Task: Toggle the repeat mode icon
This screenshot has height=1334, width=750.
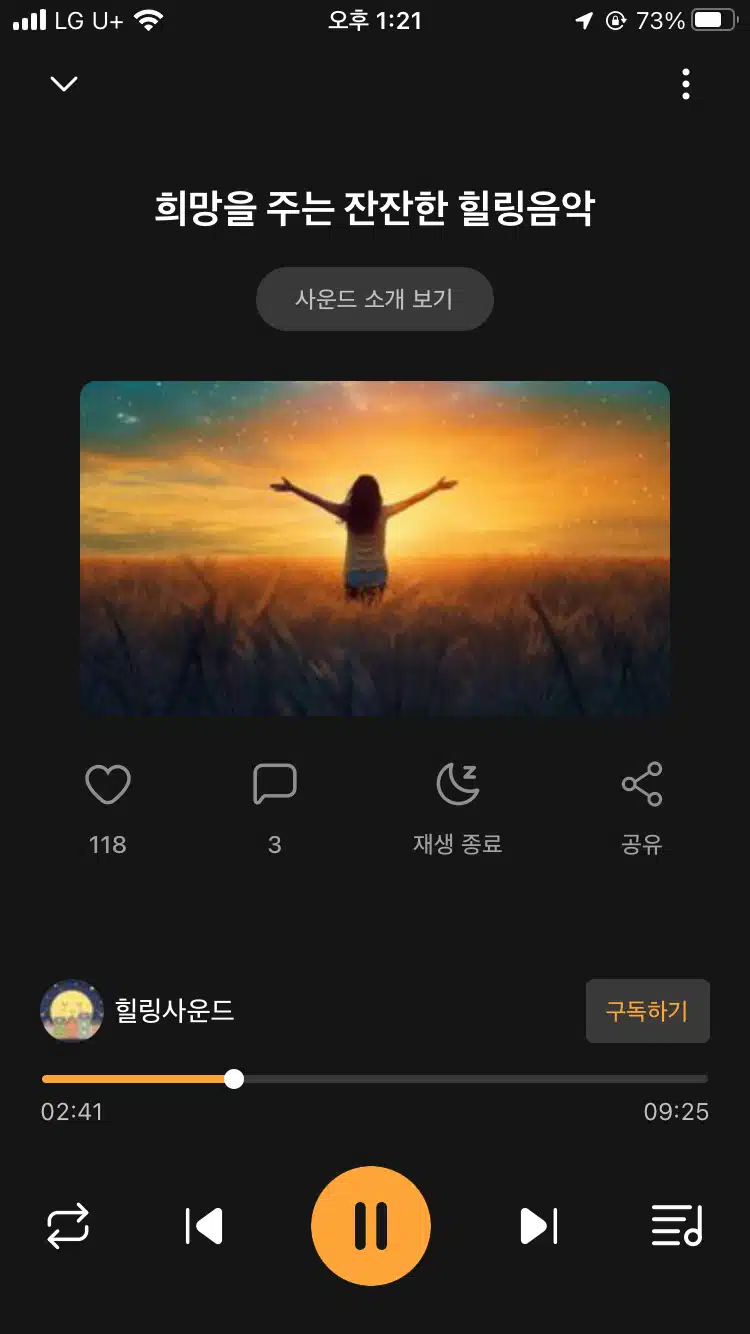Action: (68, 1226)
